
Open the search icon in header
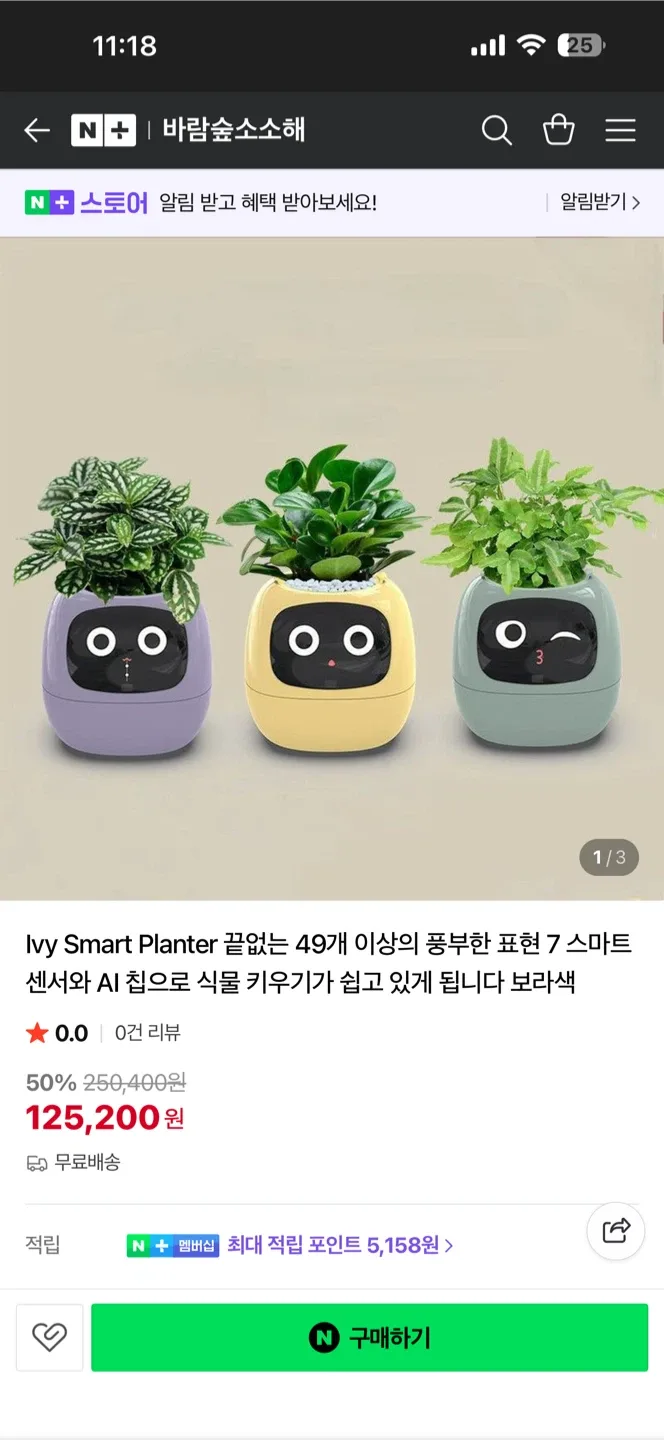click(496, 130)
